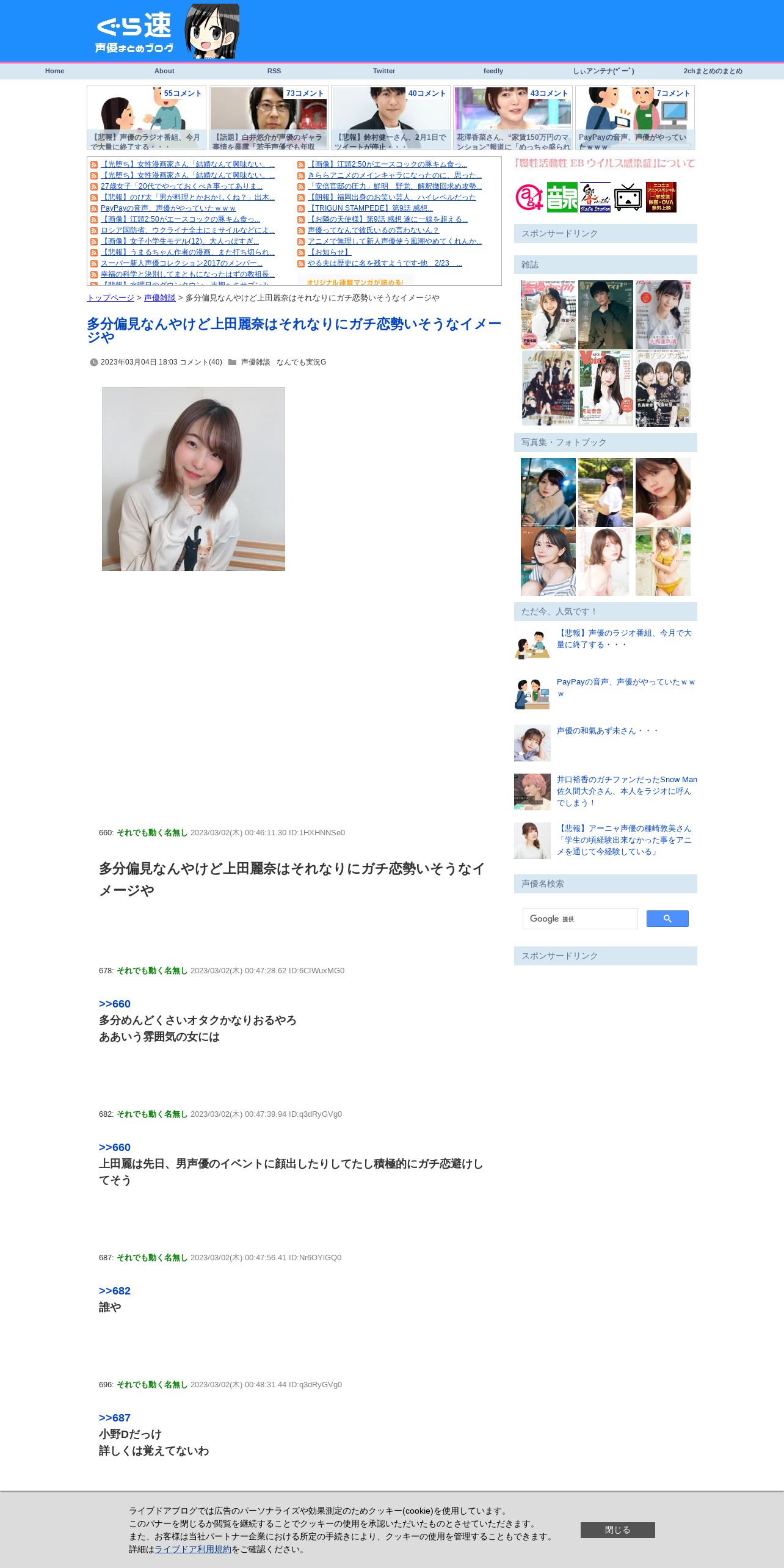Jump to reply anchor >>682
The height and width of the screenshot is (1568, 784).
point(115,1291)
